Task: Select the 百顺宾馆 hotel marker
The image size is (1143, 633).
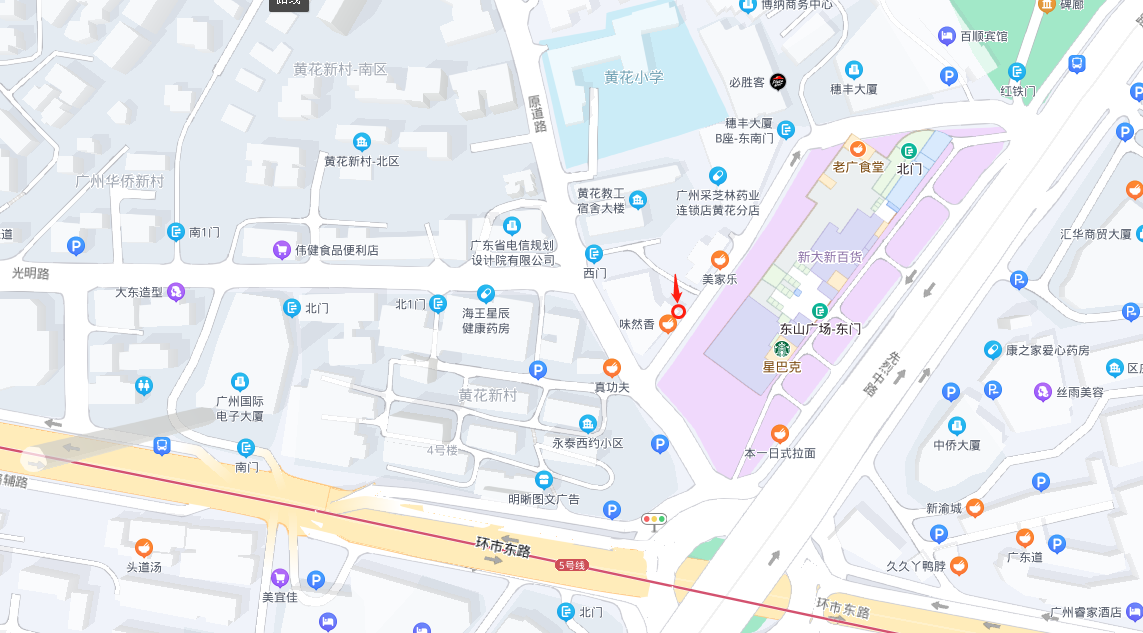Action: [946, 36]
